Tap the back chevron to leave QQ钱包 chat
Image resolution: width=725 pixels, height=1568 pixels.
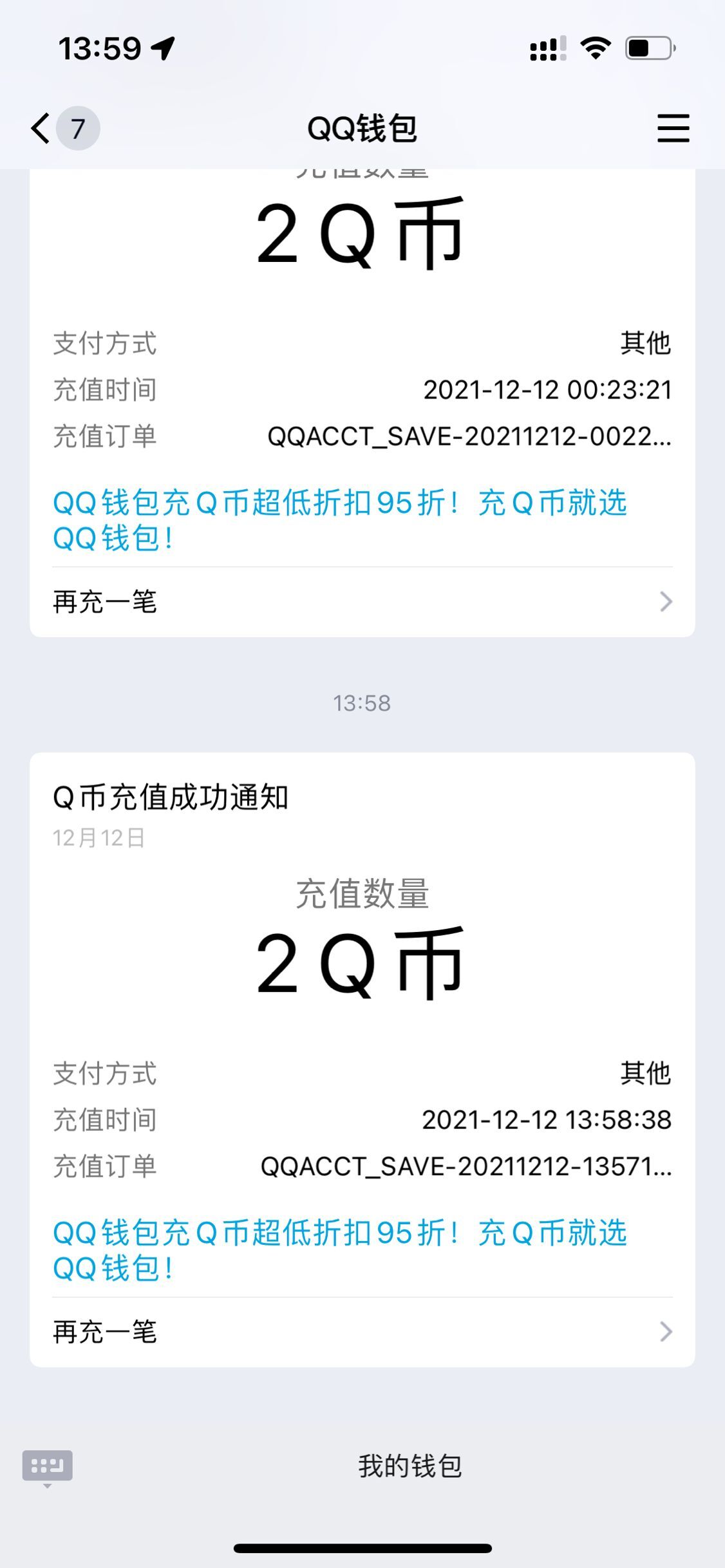[x=40, y=128]
